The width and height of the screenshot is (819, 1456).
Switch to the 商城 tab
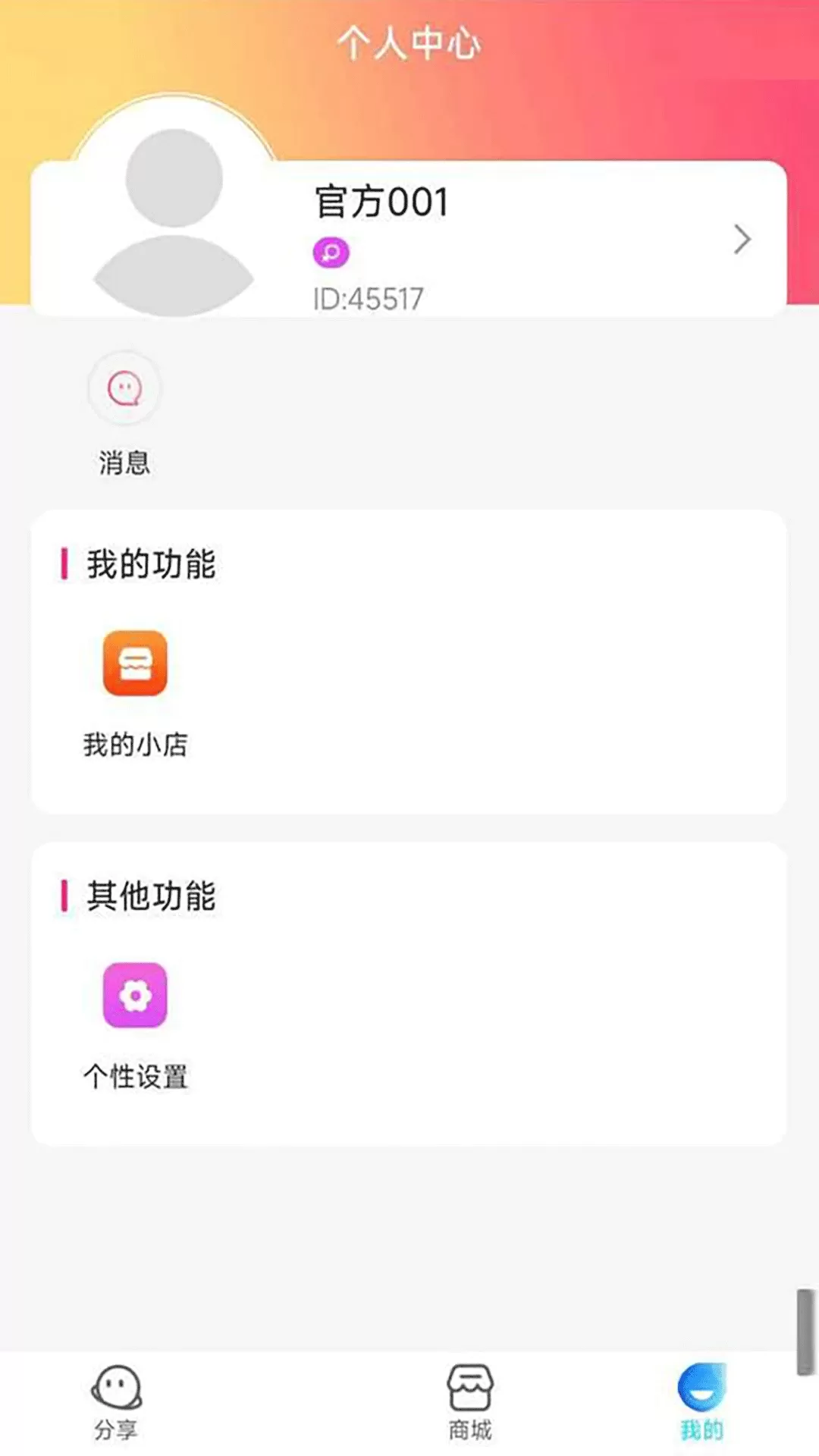tap(470, 1402)
